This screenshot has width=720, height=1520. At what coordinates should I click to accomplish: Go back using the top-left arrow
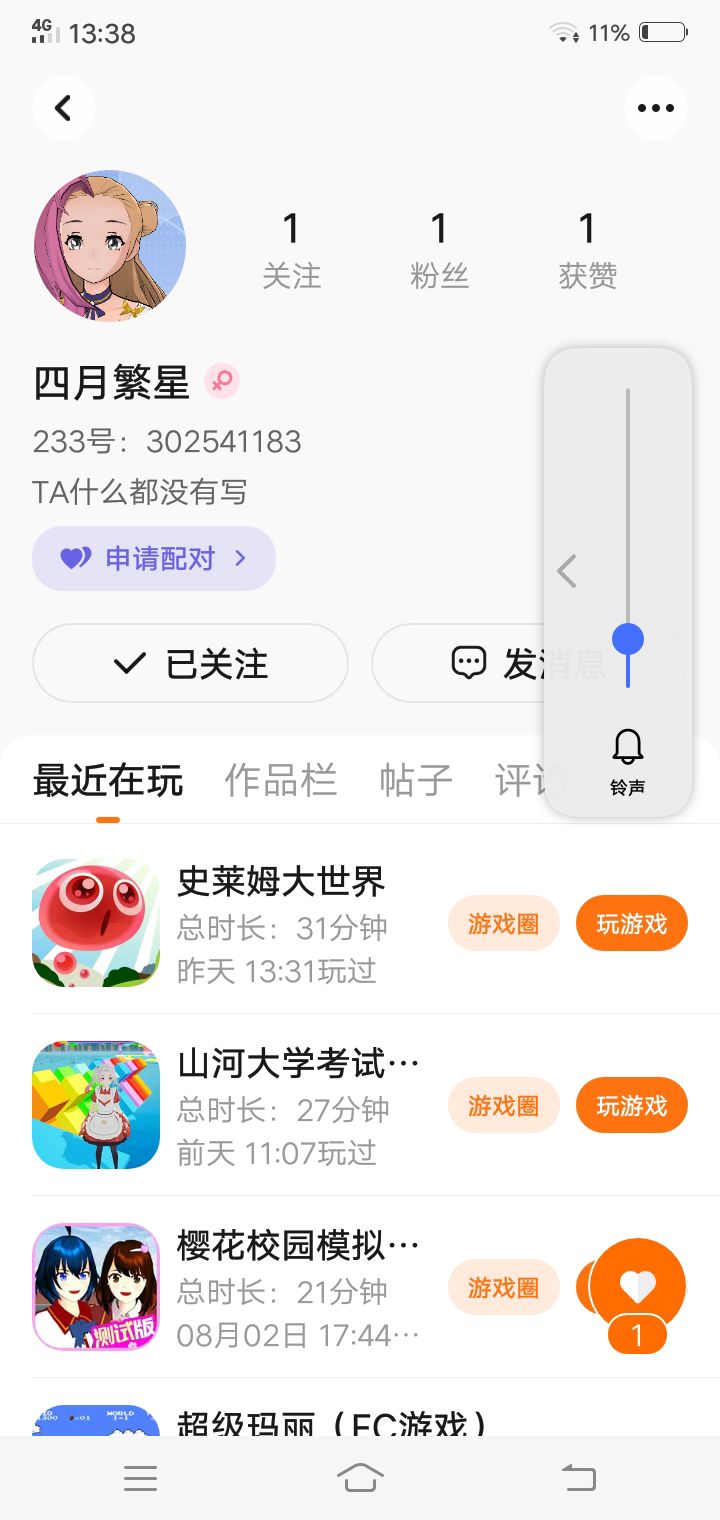coord(63,108)
